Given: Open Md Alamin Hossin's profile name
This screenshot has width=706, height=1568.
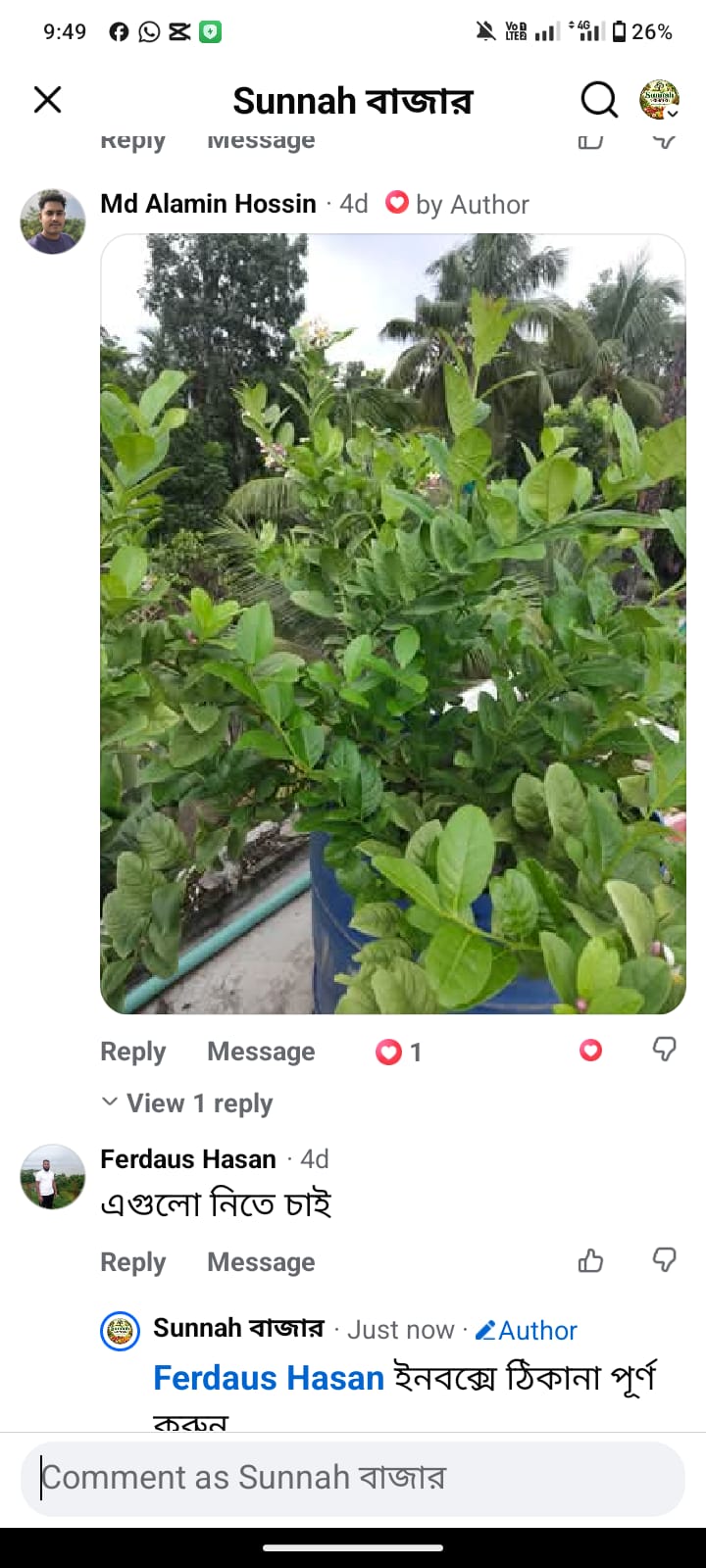Looking at the screenshot, I should (208, 204).
